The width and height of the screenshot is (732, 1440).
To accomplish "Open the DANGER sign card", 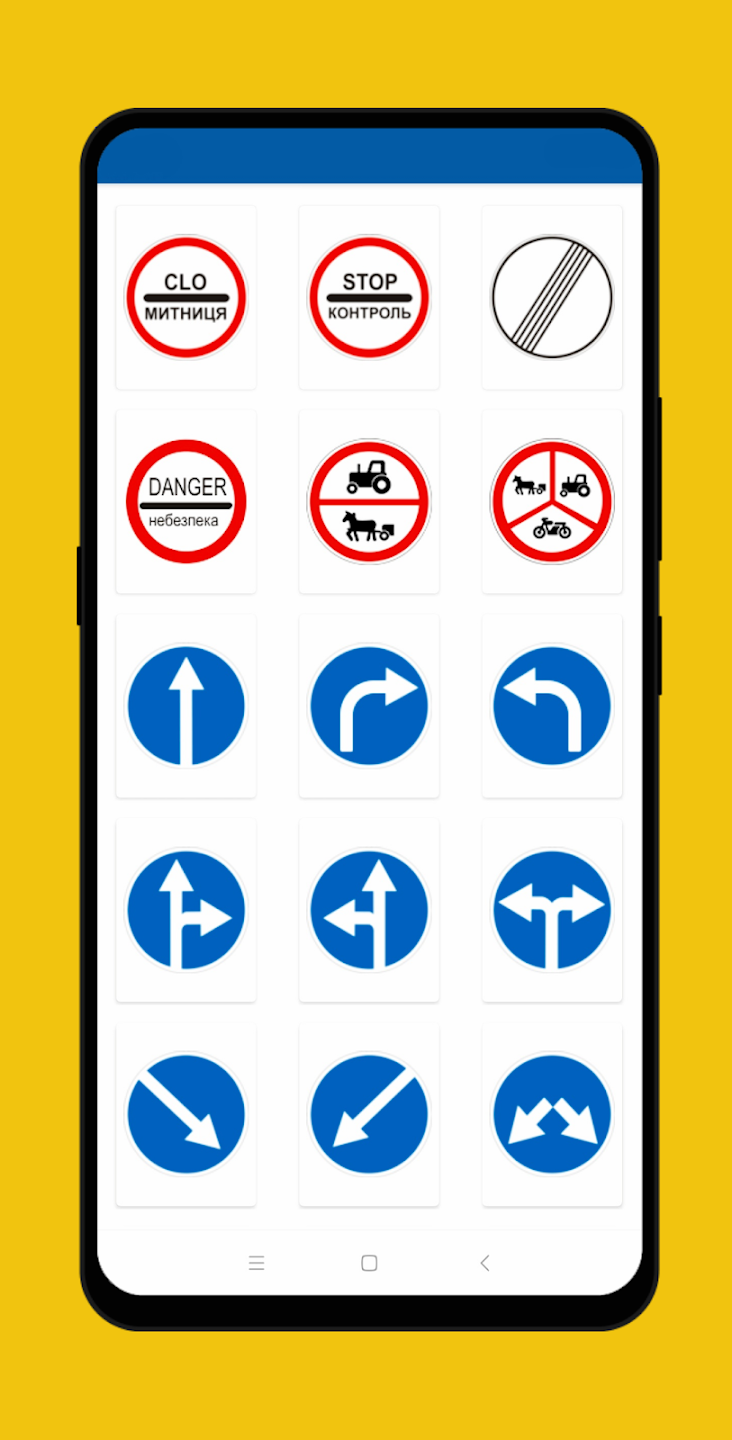I will [186, 501].
